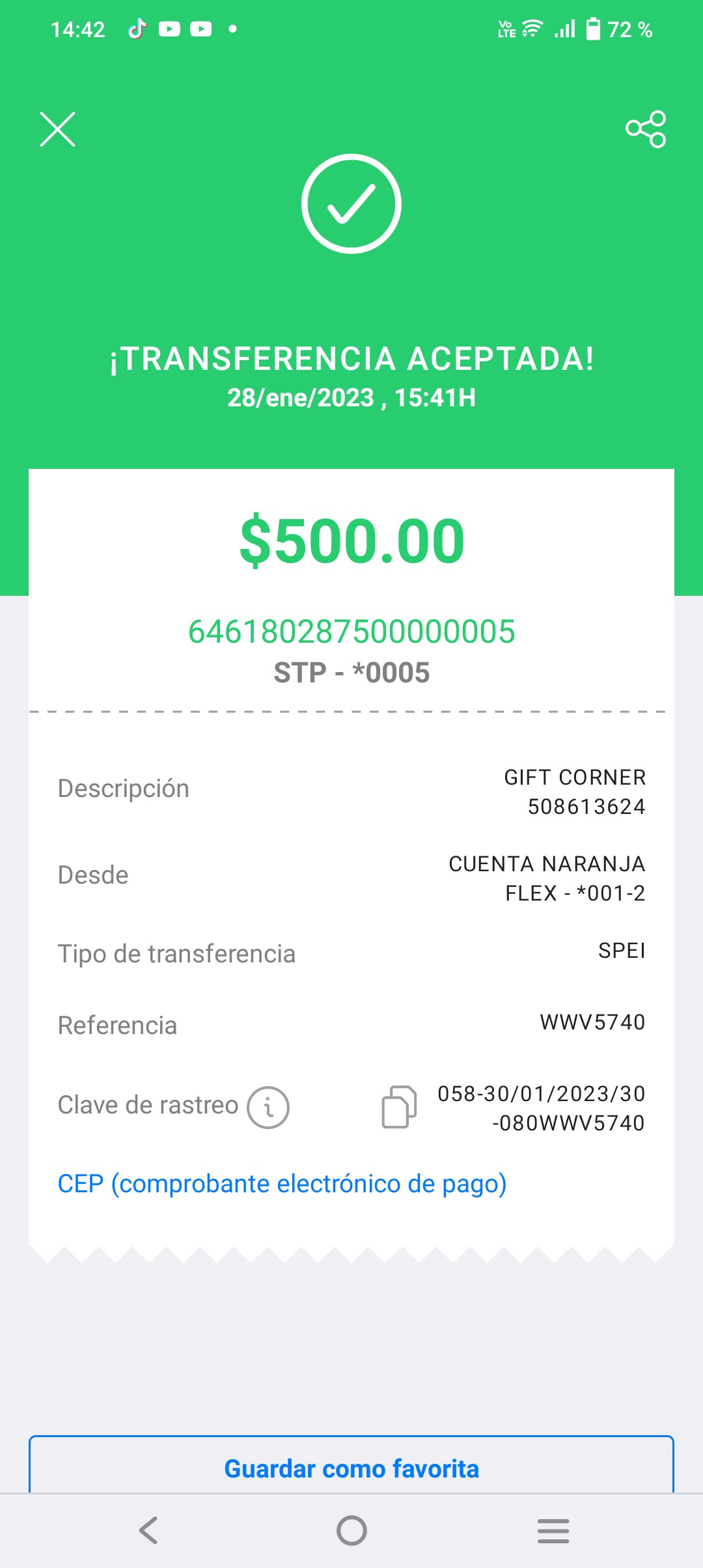Show info about Clave de rastreo
The height and width of the screenshot is (1568, 703).
pos(268,1108)
